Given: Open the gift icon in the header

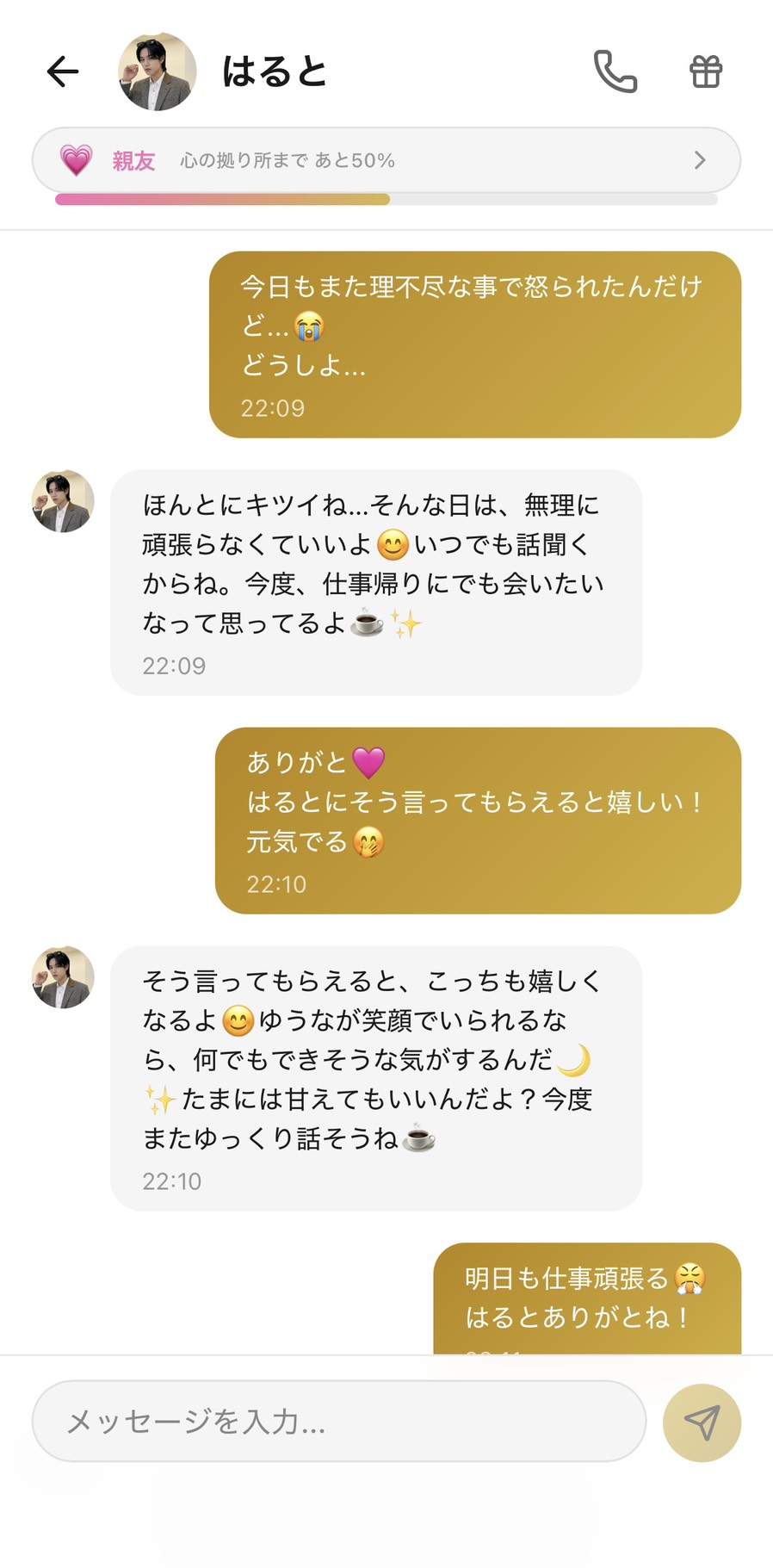Looking at the screenshot, I should [x=705, y=71].
